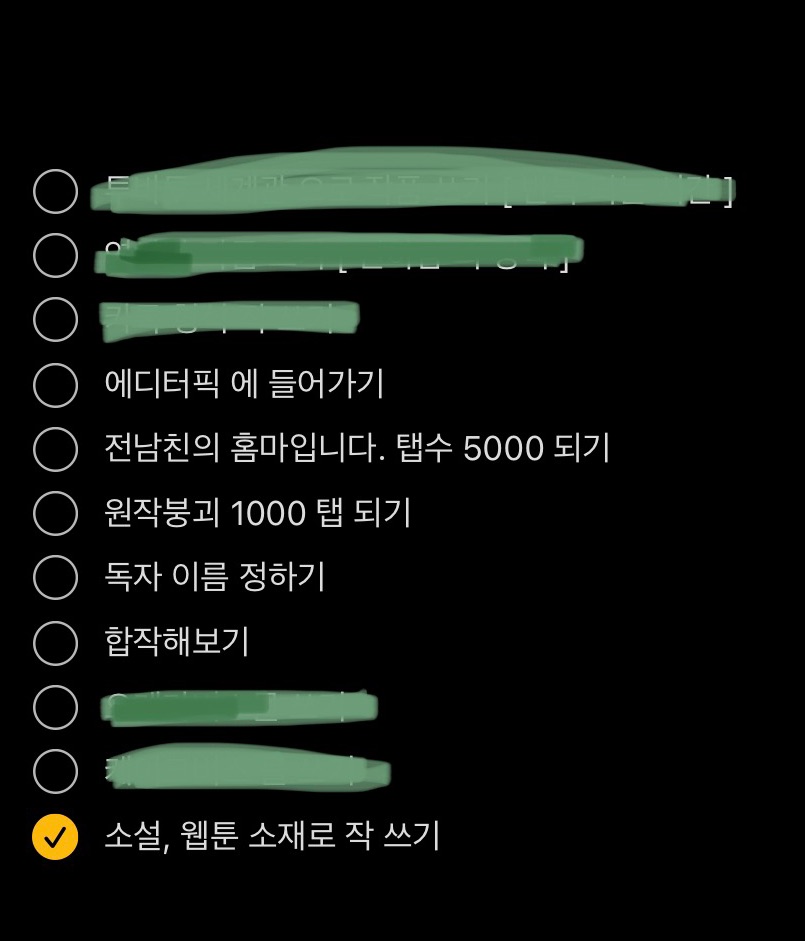
Task: Check the 합작해보기 circle
Action: [x=55, y=642]
